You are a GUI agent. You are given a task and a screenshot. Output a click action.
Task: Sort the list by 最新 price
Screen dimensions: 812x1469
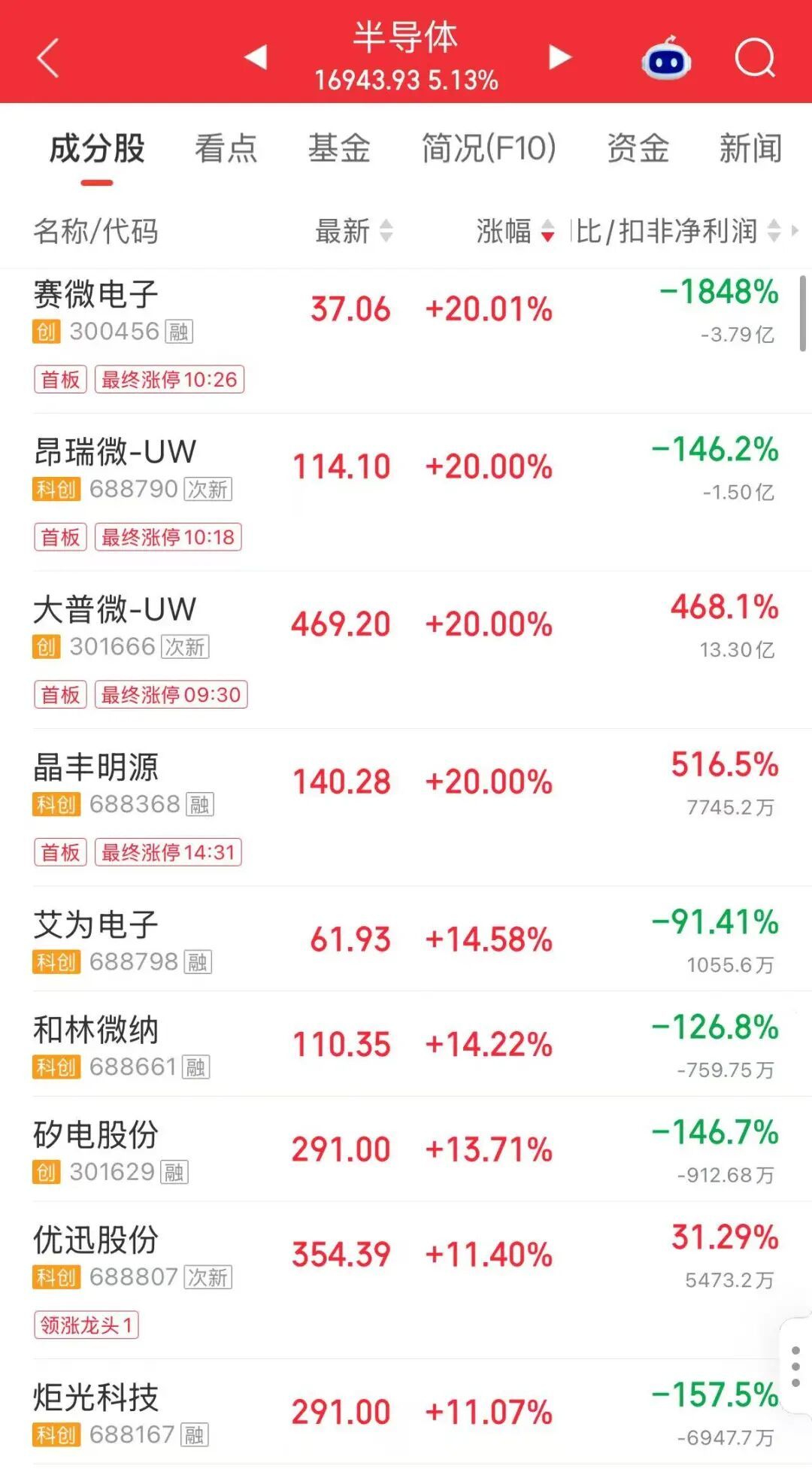tap(354, 231)
